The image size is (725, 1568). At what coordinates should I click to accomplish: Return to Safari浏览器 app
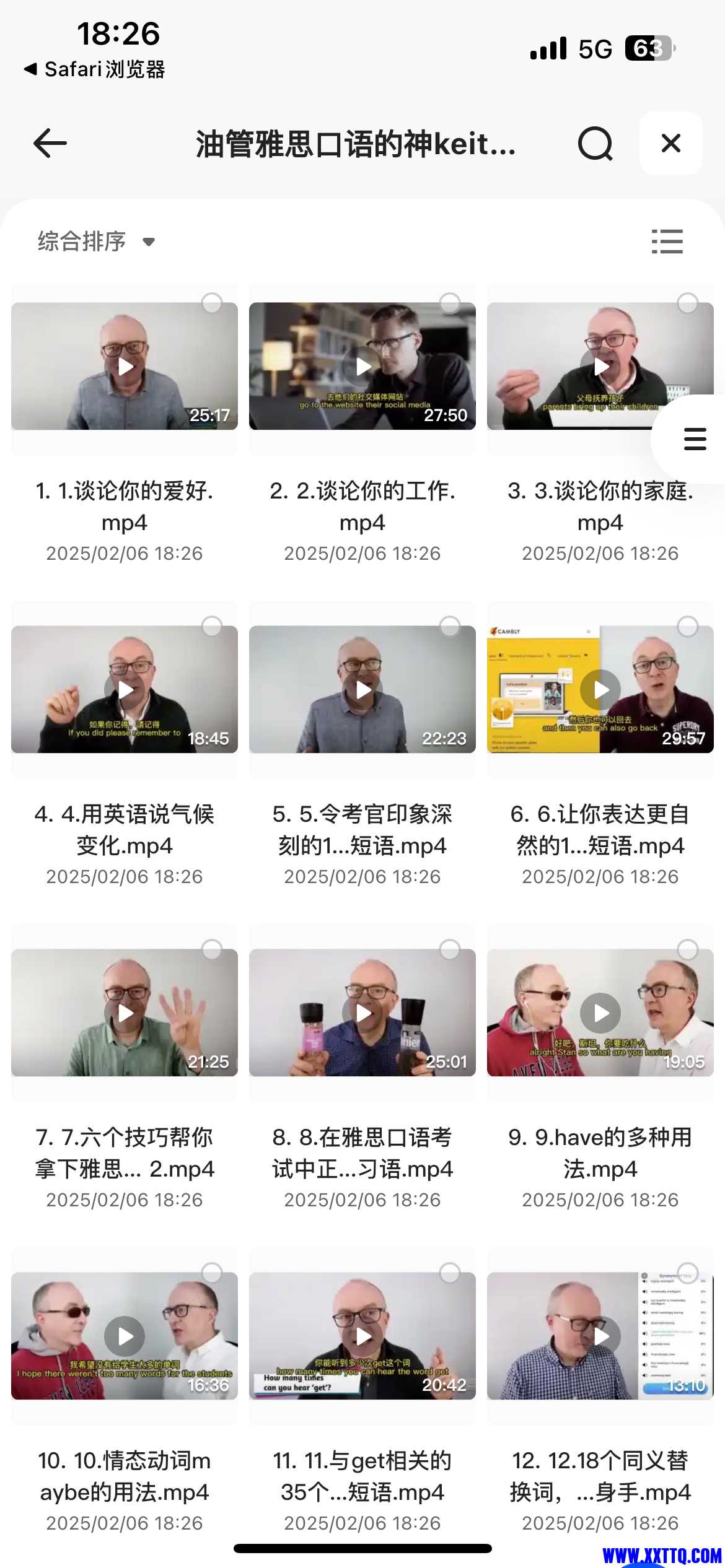[x=94, y=69]
